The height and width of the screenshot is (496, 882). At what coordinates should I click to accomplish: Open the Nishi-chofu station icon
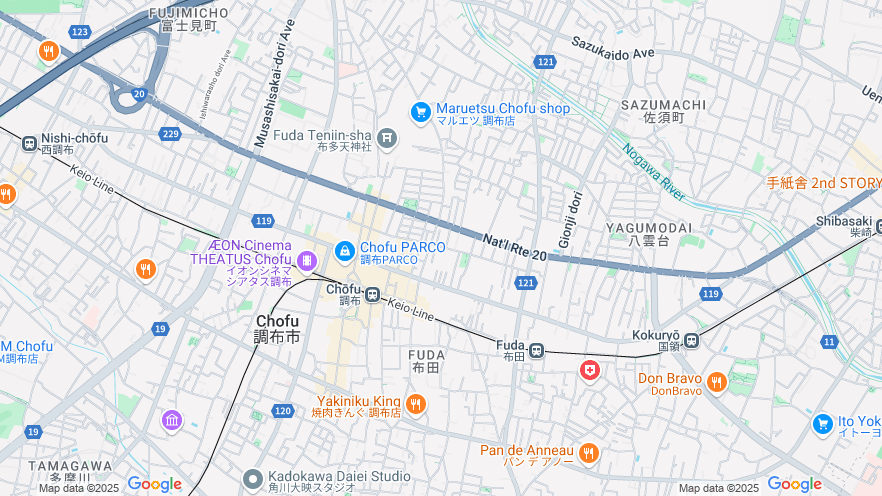point(29,143)
